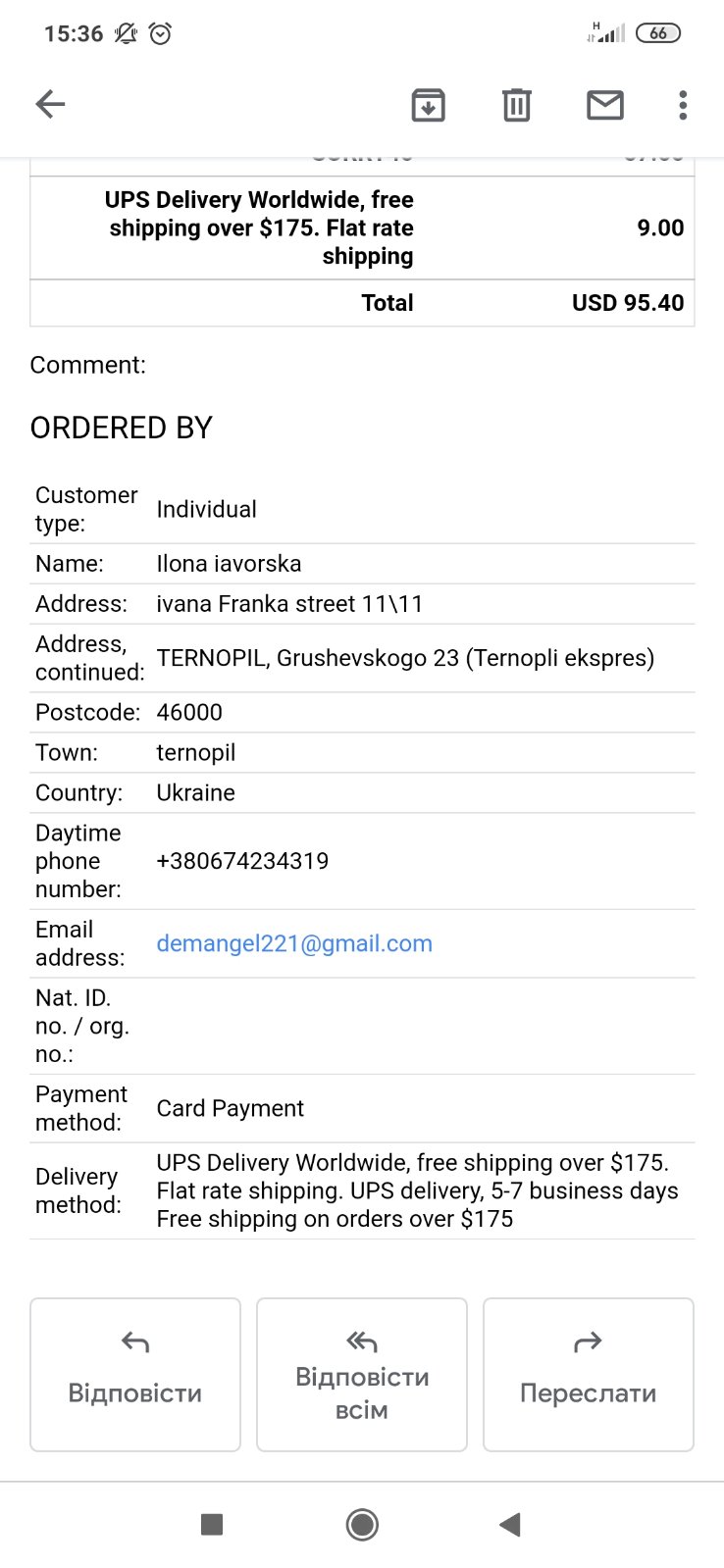Open the demangel221@gmail.com email link
The image size is (724, 1568).
pyautogui.click(x=294, y=943)
